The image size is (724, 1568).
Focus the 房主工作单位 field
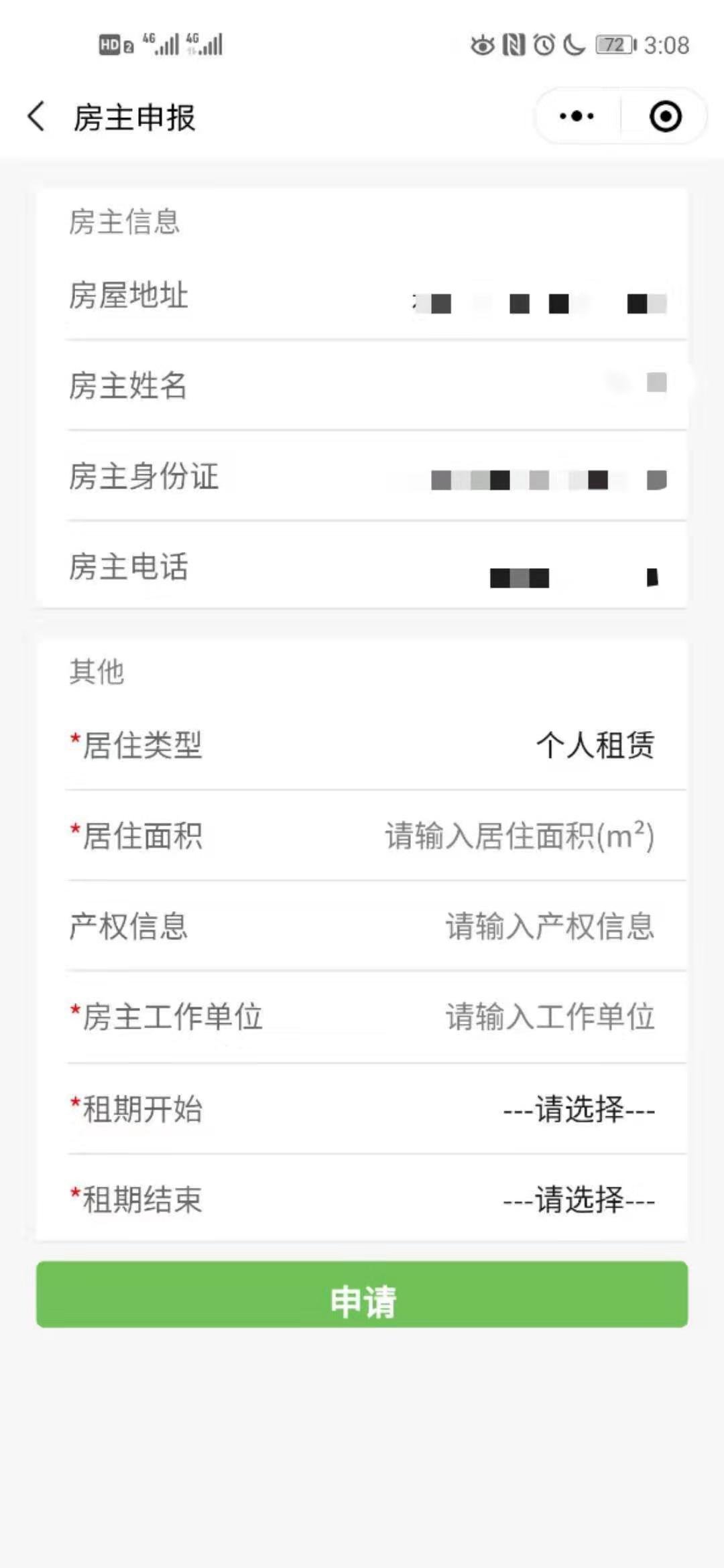pos(550,1017)
